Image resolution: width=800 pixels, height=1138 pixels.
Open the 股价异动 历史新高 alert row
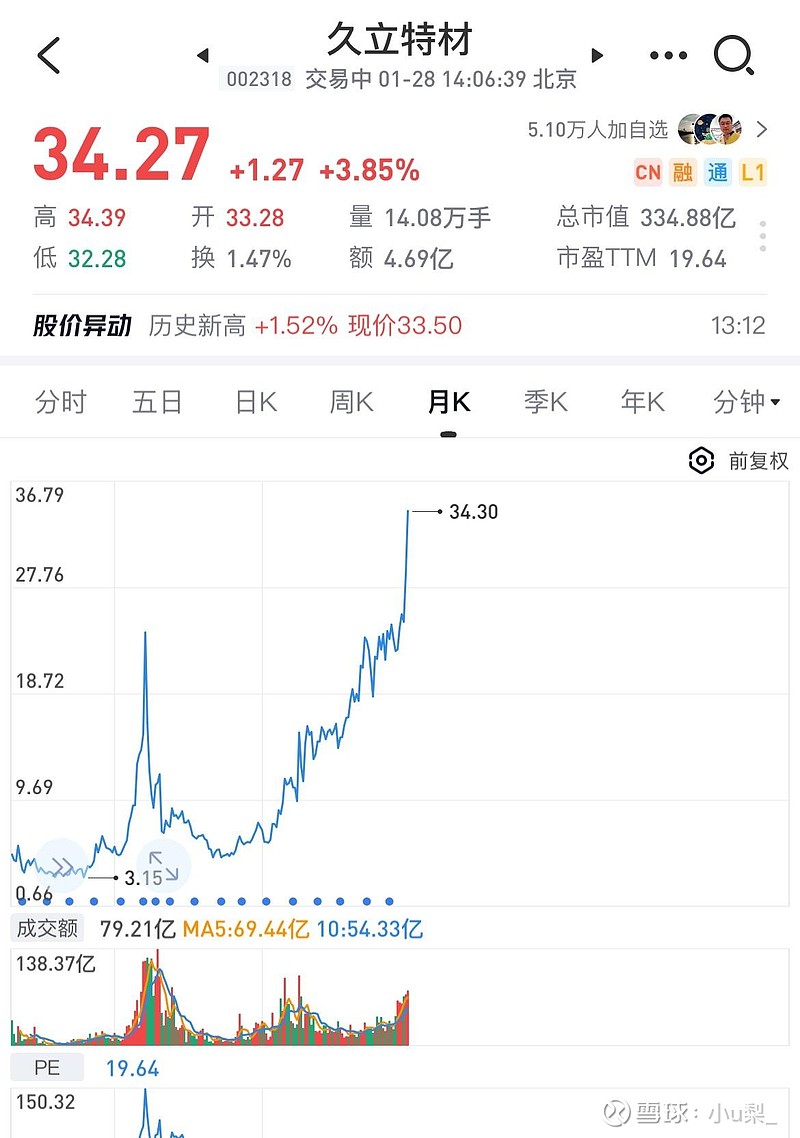400,325
